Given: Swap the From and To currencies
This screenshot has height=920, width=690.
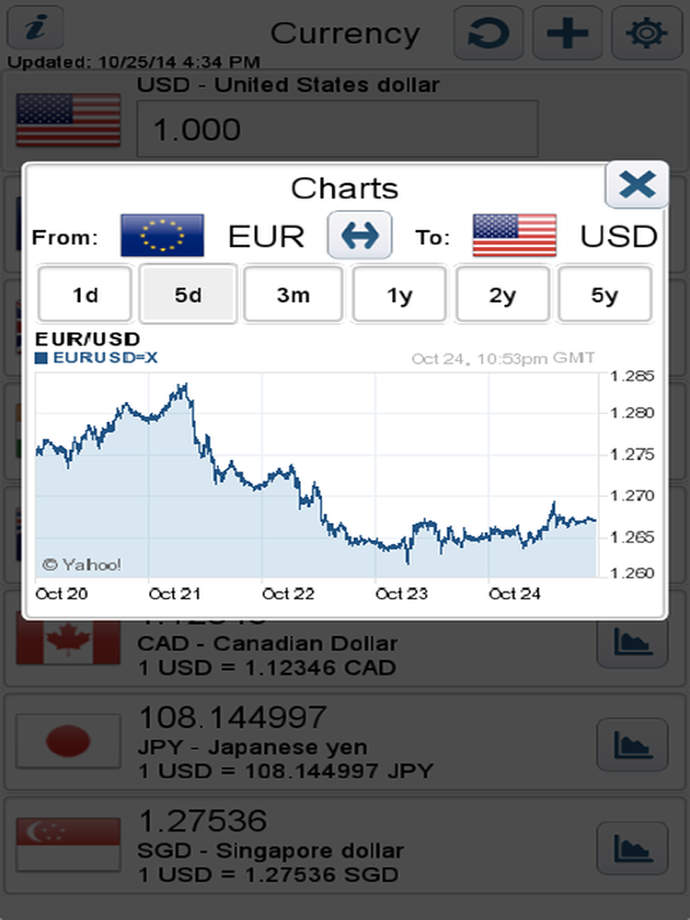Looking at the screenshot, I should pos(360,236).
